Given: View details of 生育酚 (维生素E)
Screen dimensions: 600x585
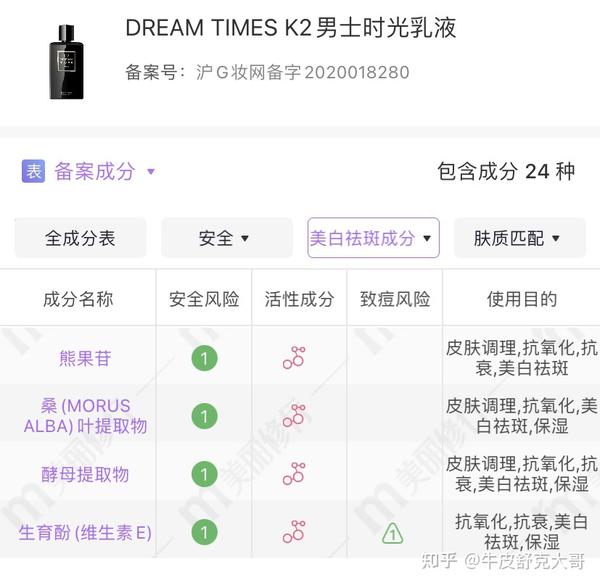Looking at the screenshot, I should click(85, 532).
